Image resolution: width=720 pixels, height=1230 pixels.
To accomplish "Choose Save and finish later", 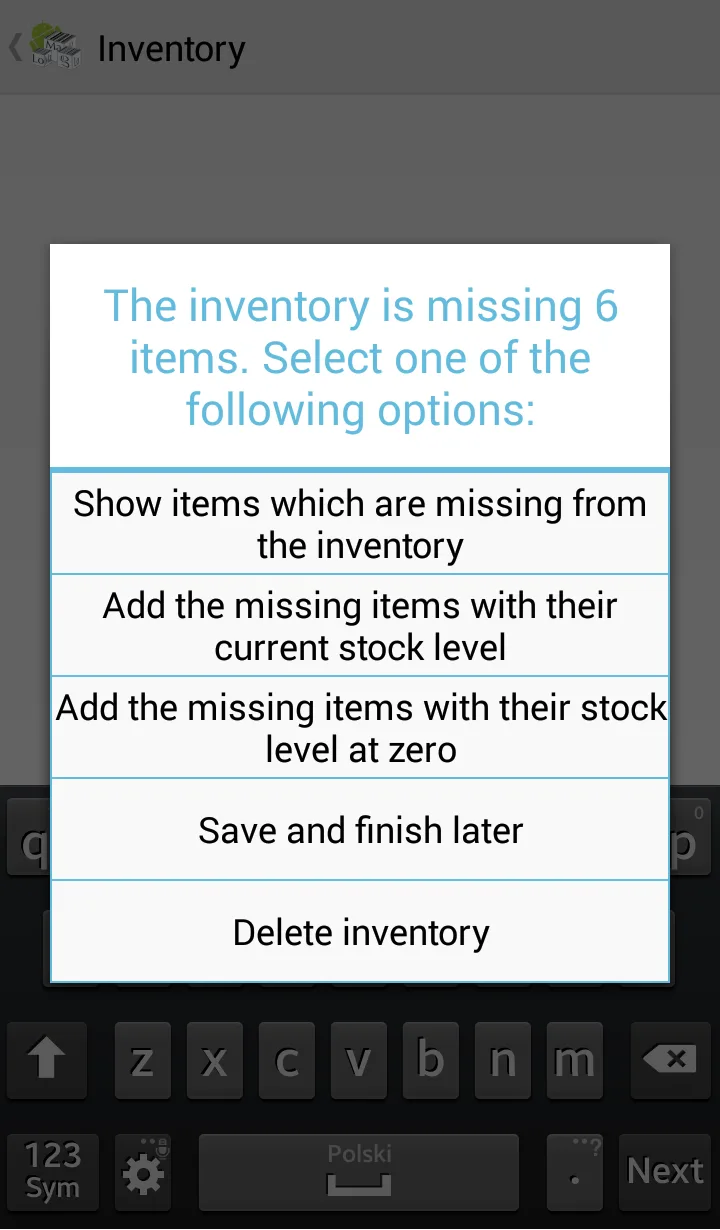I will tap(360, 830).
